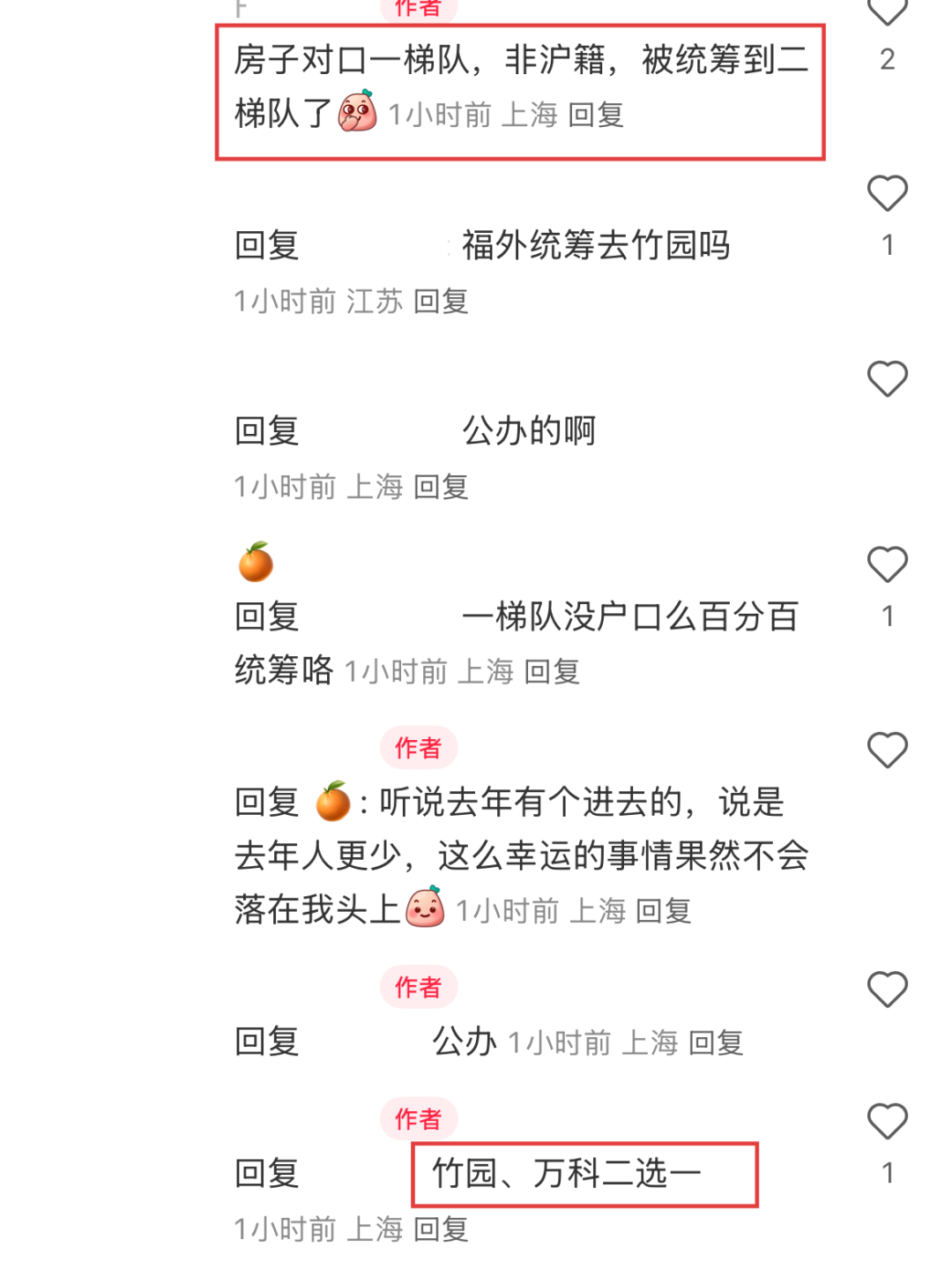952x1270 pixels.
Task: Like the author's comment about 听说去年有个进去的
Action: [887, 751]
